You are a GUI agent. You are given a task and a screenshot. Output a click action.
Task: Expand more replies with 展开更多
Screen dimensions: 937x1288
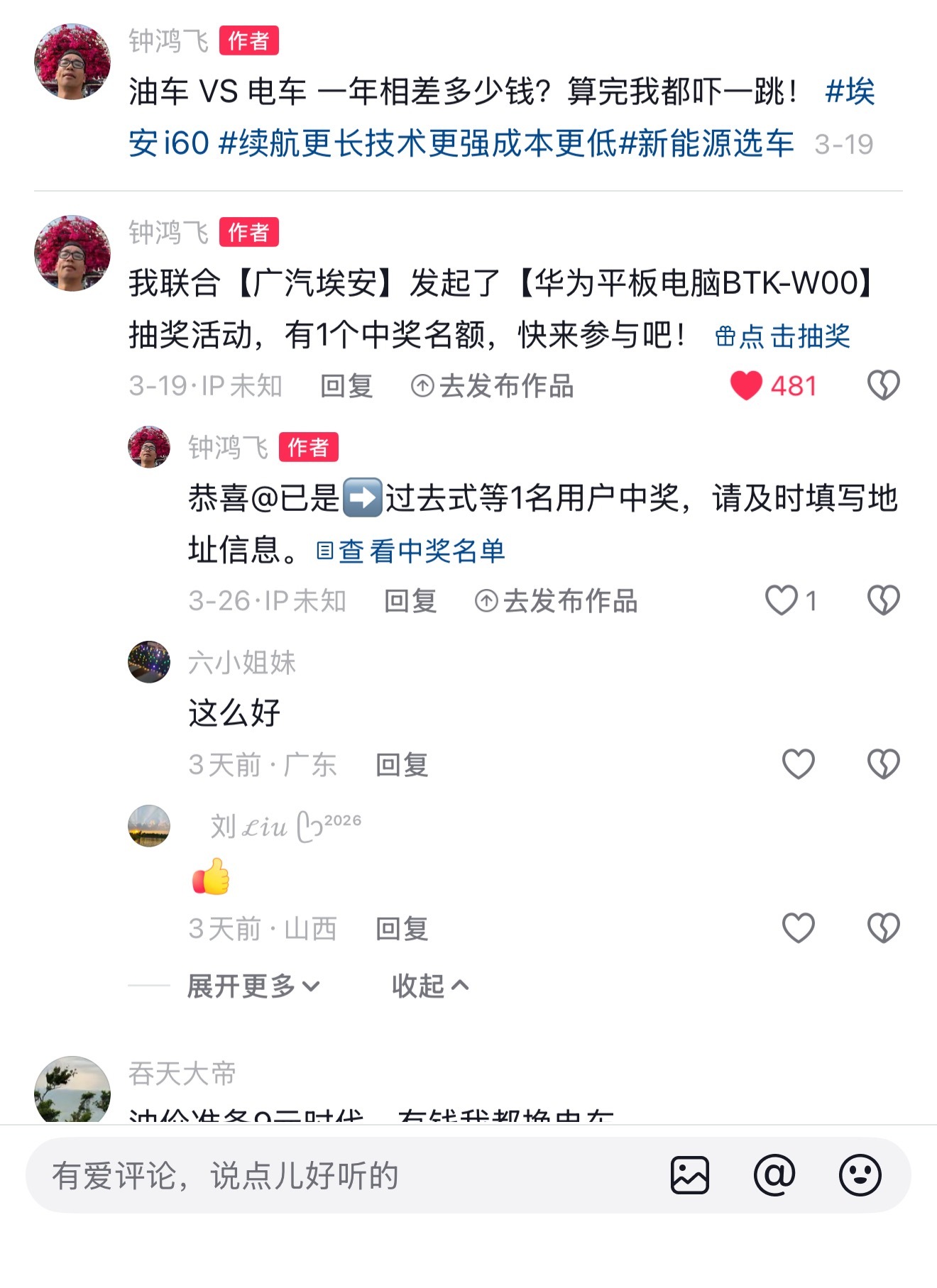point(251,985)
